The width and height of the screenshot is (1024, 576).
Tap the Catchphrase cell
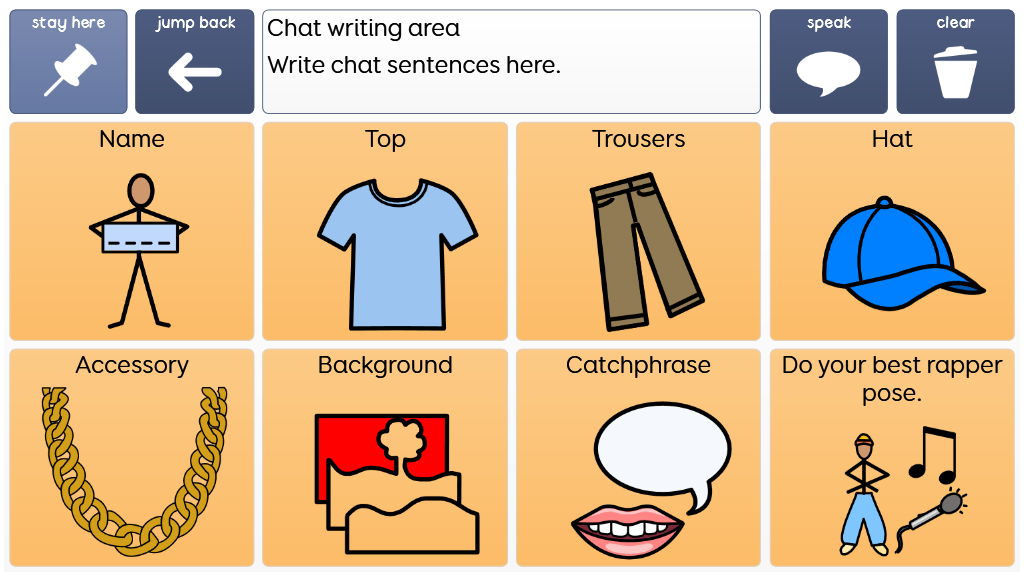(638, 458)
